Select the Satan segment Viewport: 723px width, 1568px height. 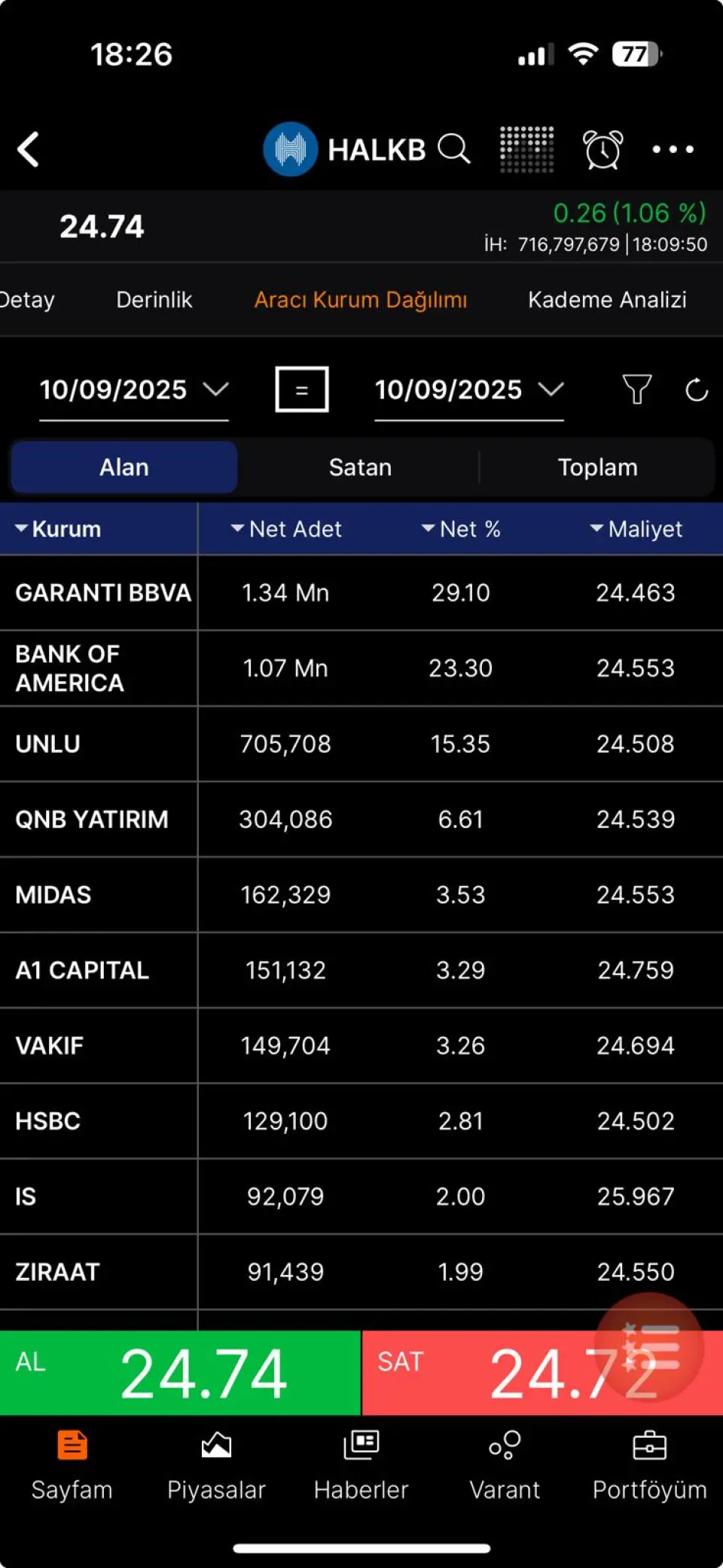pyautogui.click(x=360, y=467)
